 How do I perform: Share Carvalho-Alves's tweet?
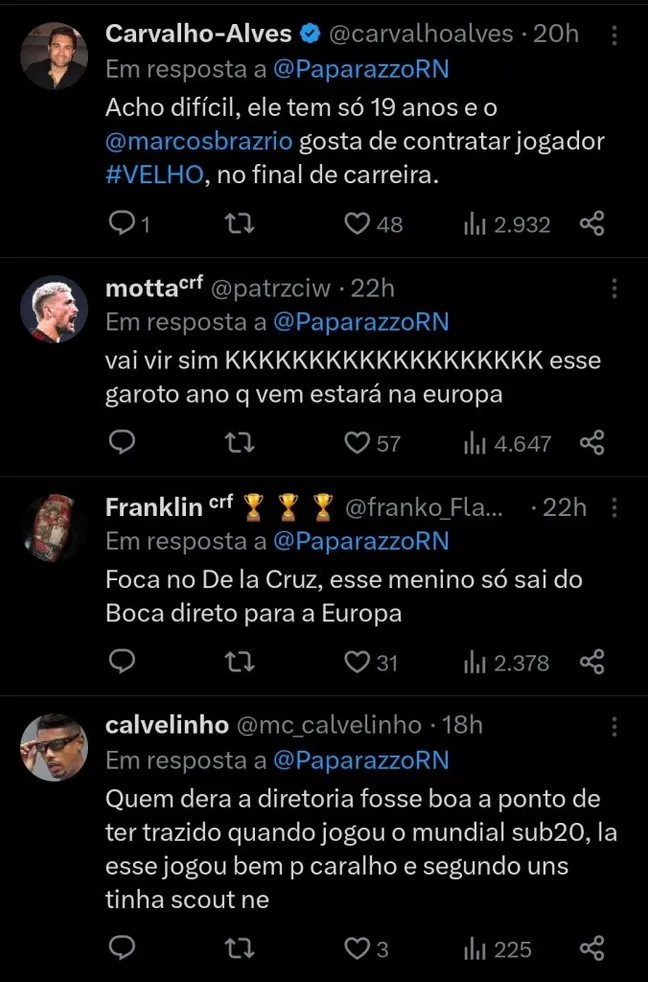tap(592, 224)
